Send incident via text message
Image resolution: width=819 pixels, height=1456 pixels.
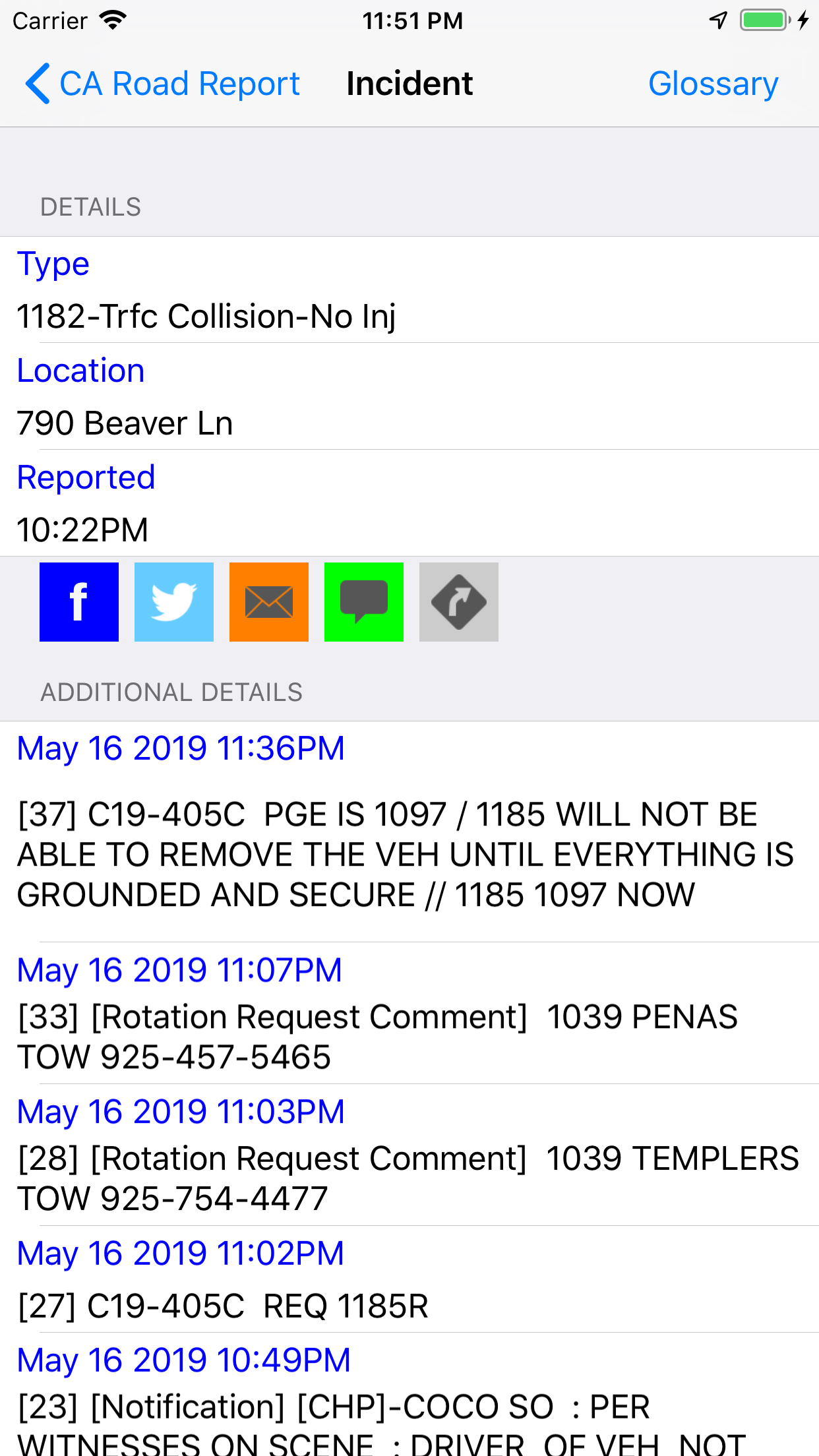click(363, 601)
